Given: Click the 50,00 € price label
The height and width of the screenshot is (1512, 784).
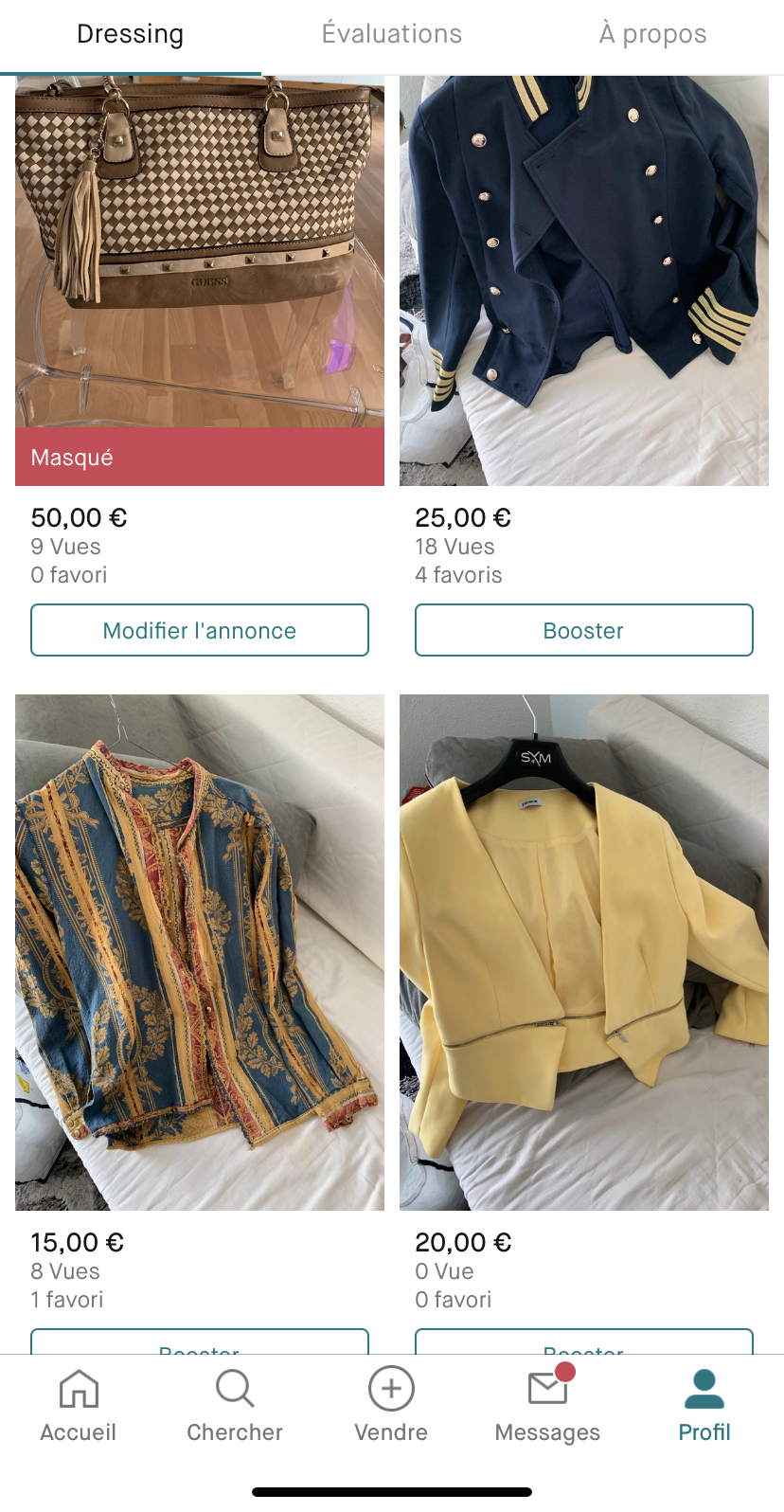Looking at the screenshot, I should click(x=80, y=517).
